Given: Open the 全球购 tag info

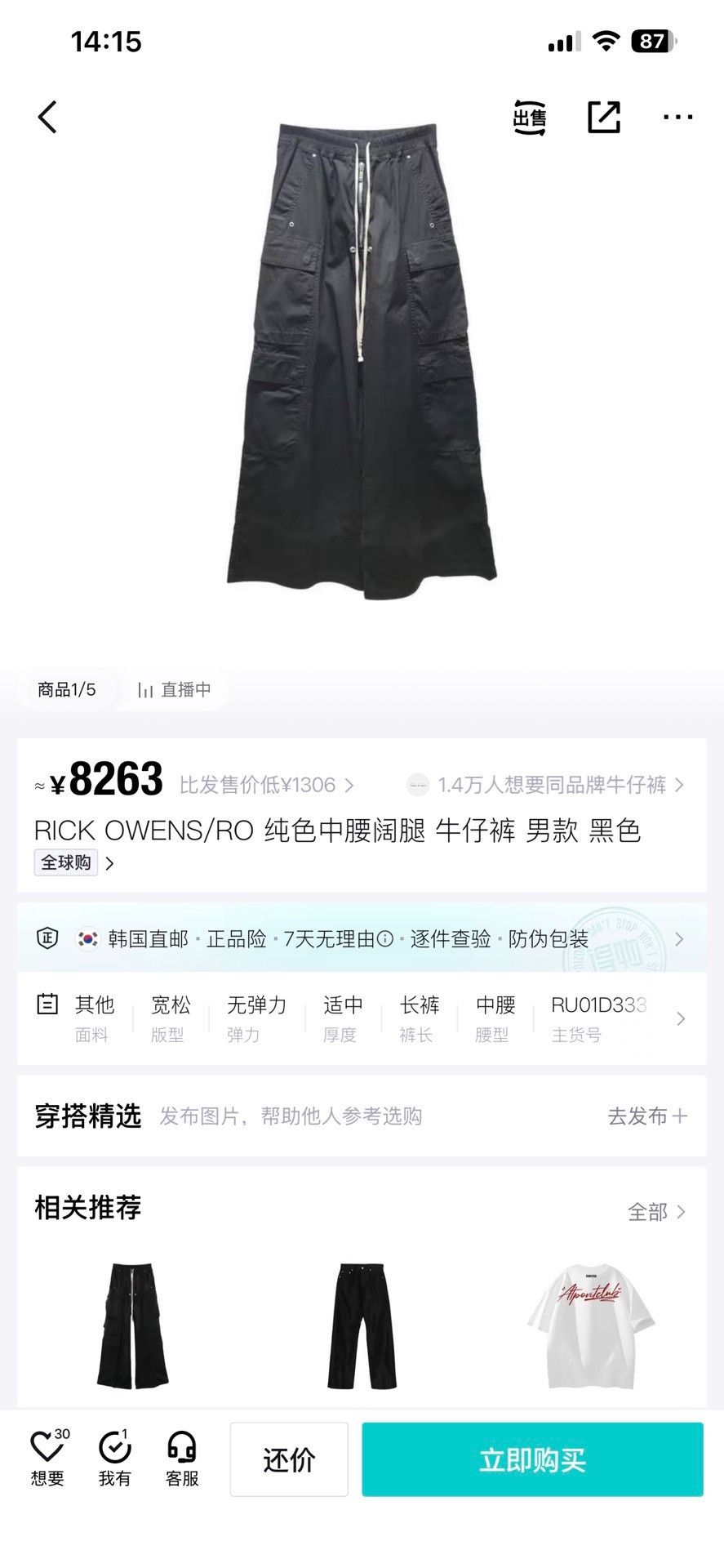Looking at the screenshot, I should 73,862.
